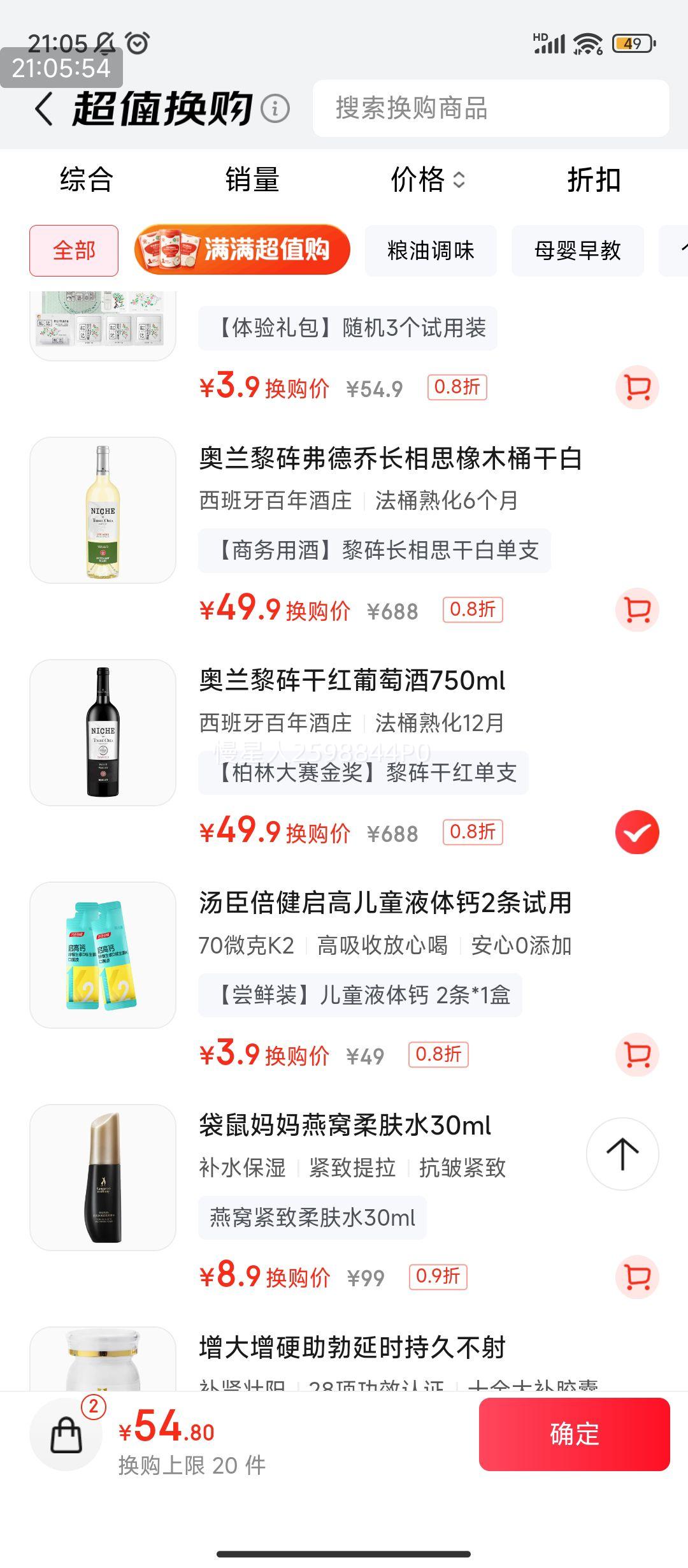The width and height of the screenshot is (688, 1568).
Task: Tap the back arrow to leave 超值换购
Action: pyautogui.click(x=42, y=110)
